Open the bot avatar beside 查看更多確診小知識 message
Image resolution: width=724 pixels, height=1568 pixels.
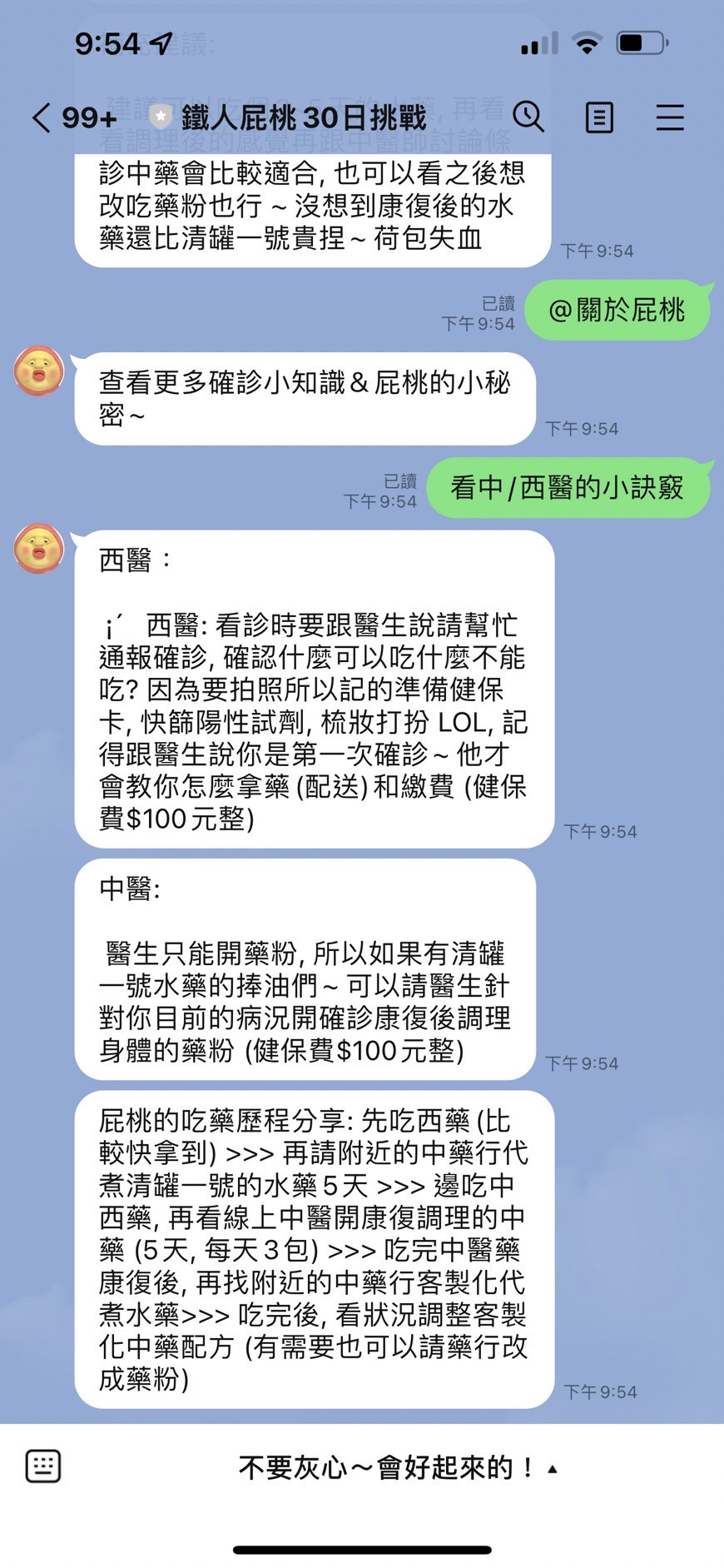tap(39, 371)
